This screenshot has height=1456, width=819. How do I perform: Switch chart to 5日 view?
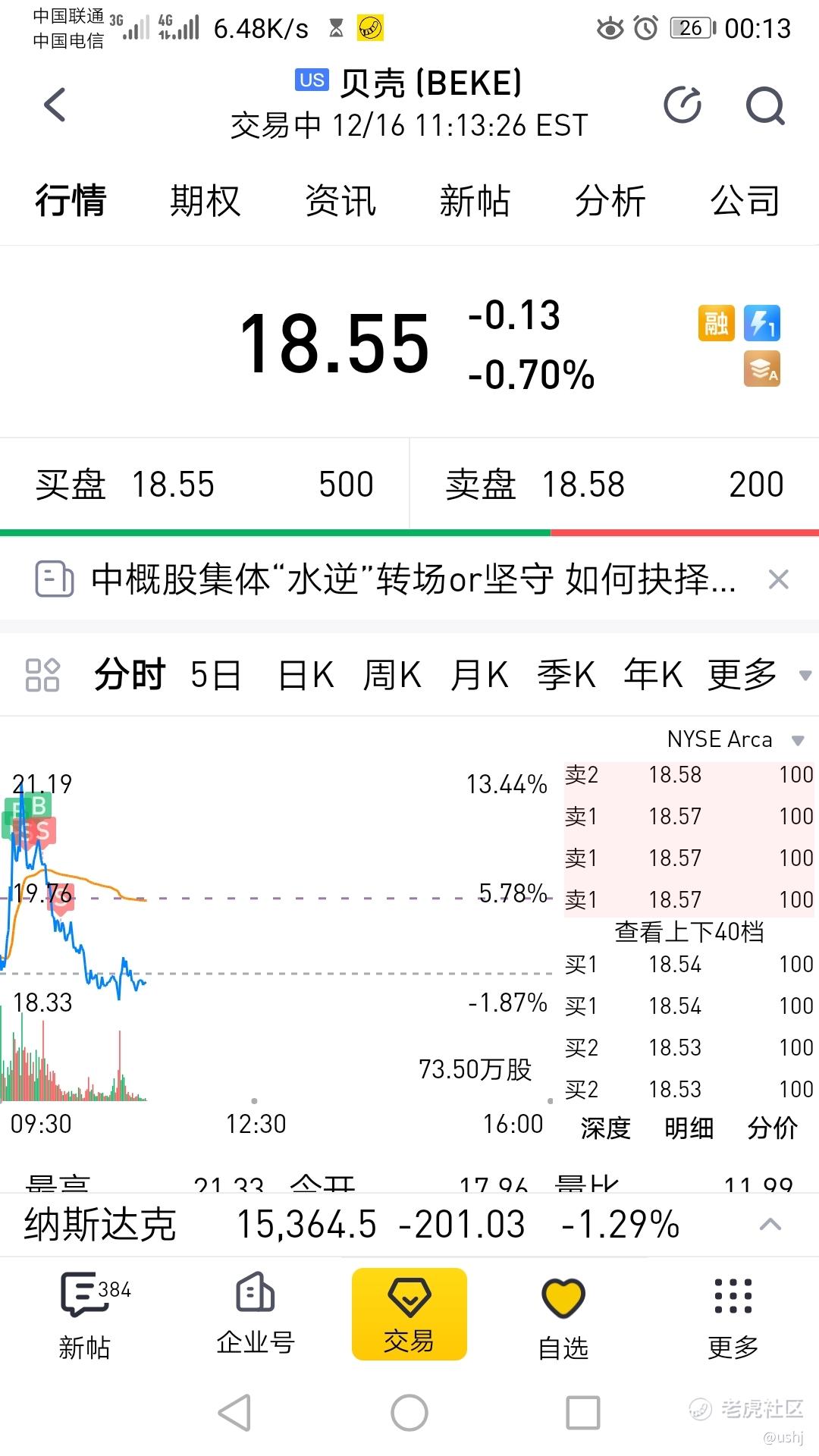(215, 675)
